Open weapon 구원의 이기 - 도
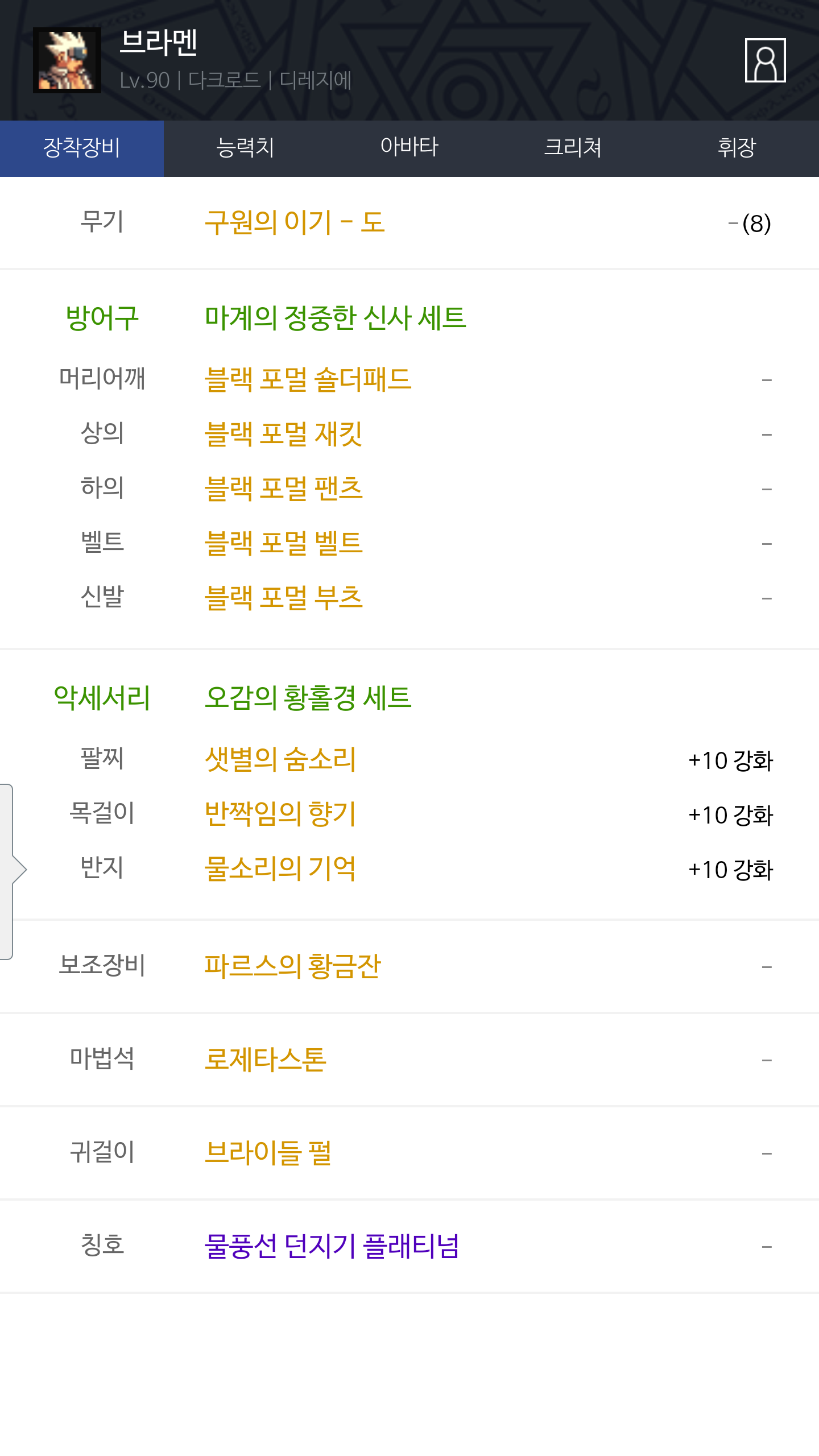This screenshot has width=819, height=1456. (x=295, y=222)
